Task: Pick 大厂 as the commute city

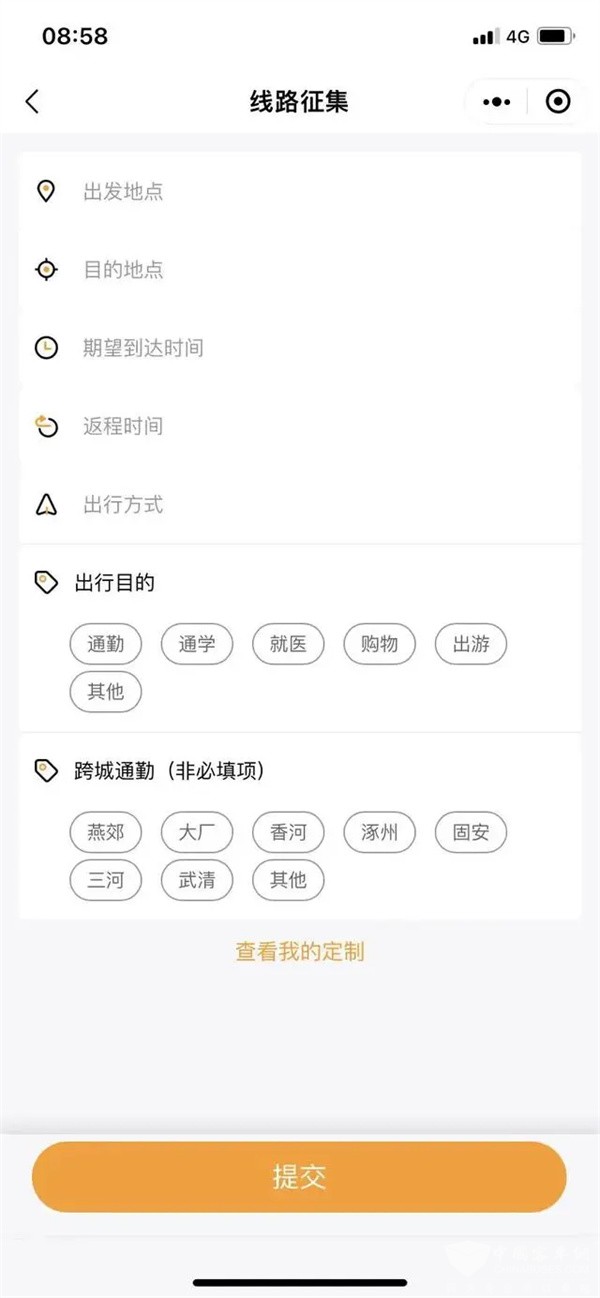Action: [197, 832]
